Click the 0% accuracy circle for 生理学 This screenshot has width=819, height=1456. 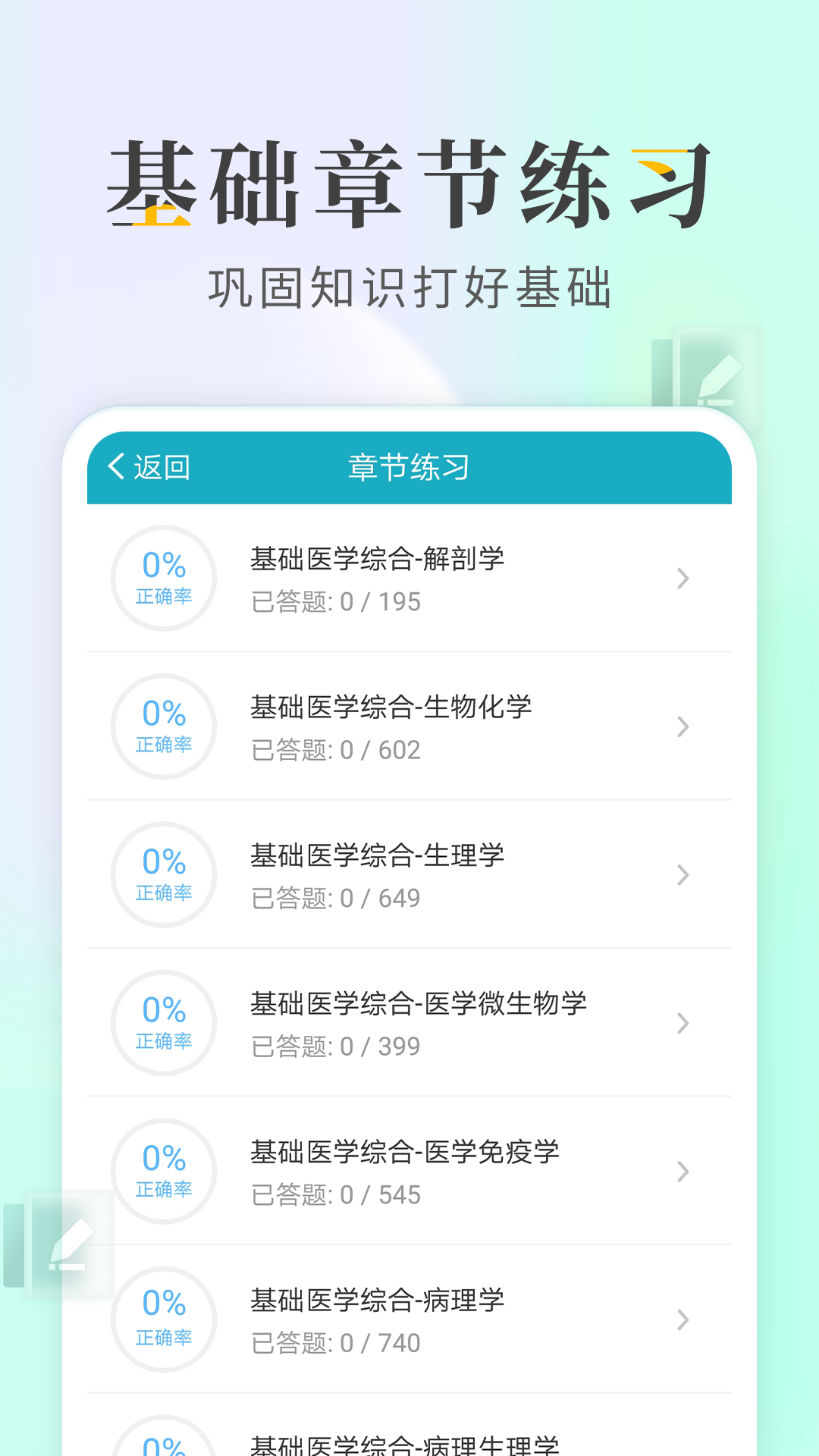(163, 875)
